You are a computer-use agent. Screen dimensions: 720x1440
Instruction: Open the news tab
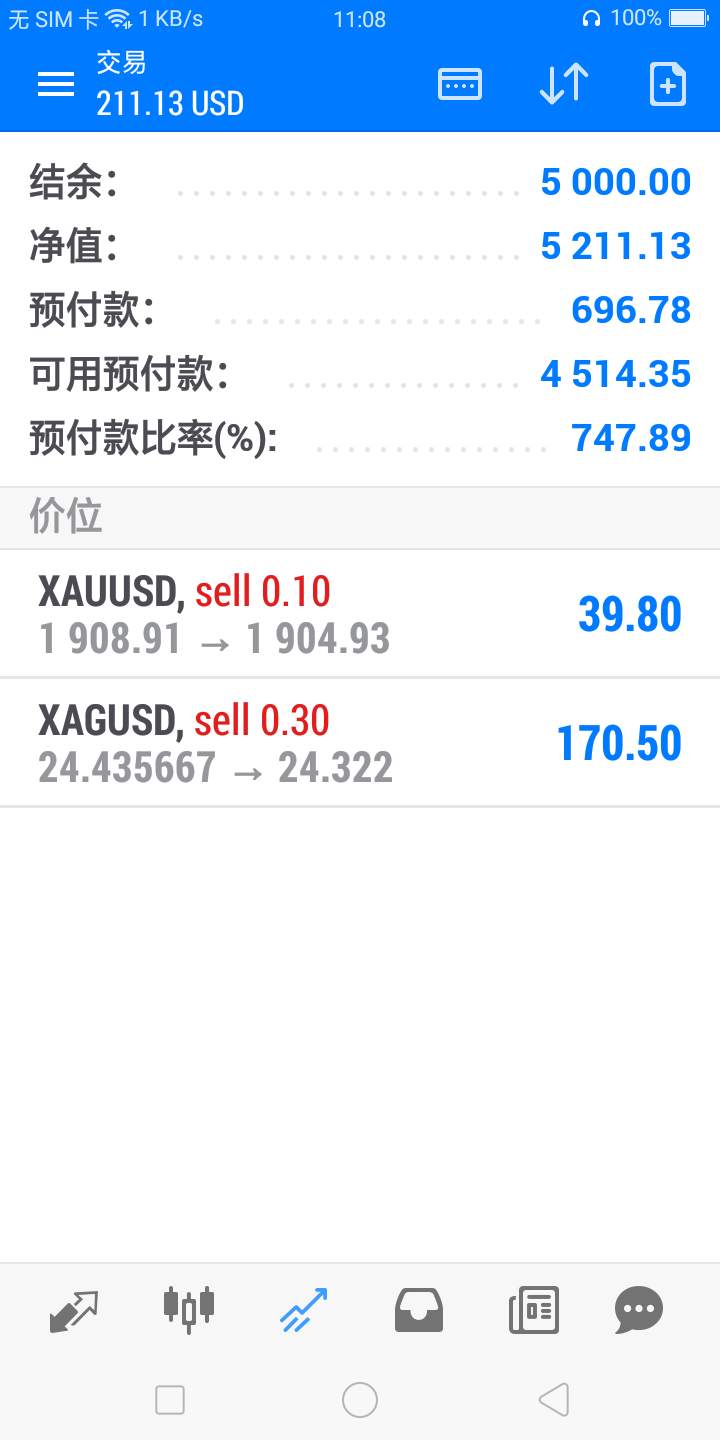tap(534, 1310)
